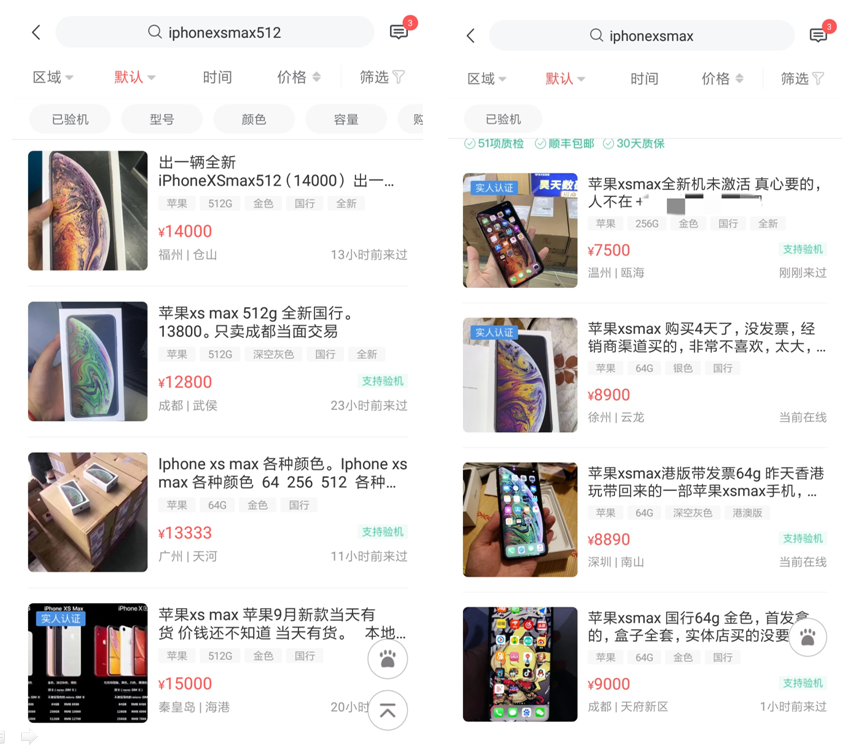This screenshot has width=863, height=745.
Task: Open the 苹果xsmax全新机未激活 listing at ¥7500
Action: click(703, 192)
